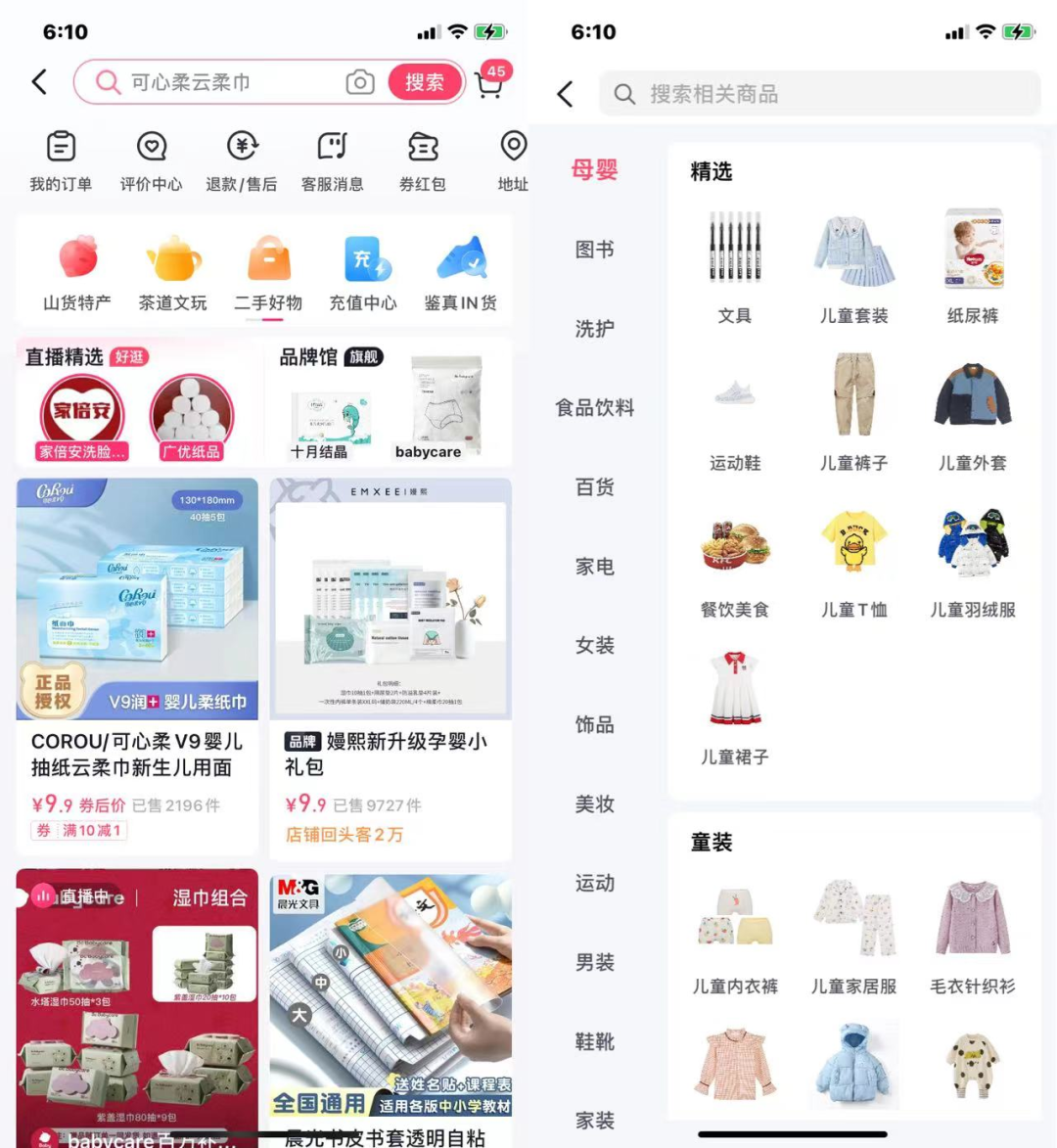Open camera image search
The height and width of the screenshot is (1148, 1057).
click(x=360, y=82)
